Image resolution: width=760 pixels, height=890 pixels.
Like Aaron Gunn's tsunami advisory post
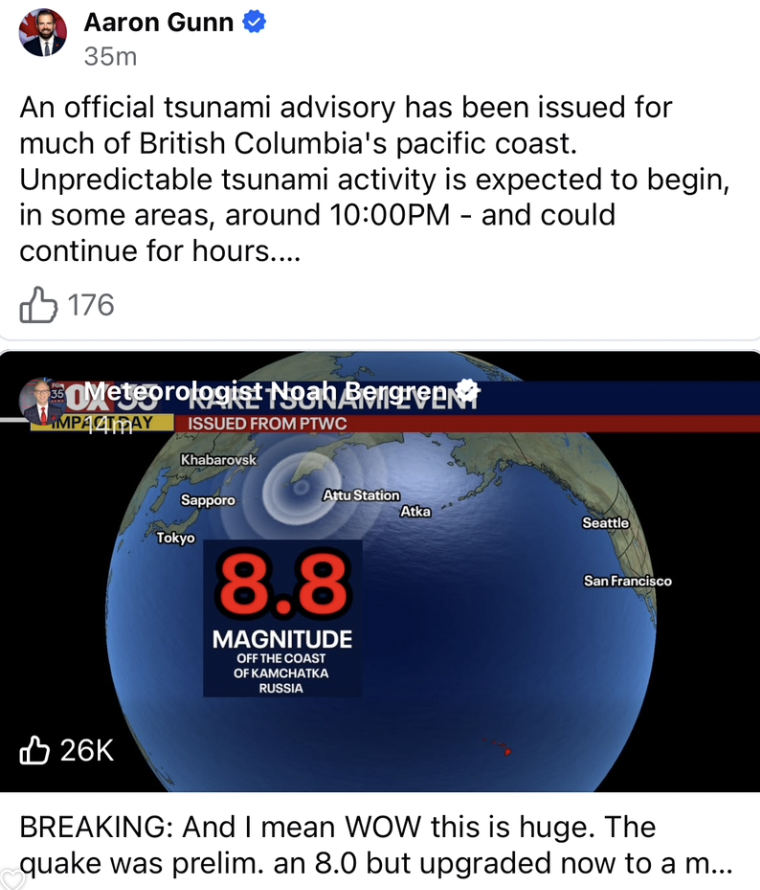tap(38, 305)
